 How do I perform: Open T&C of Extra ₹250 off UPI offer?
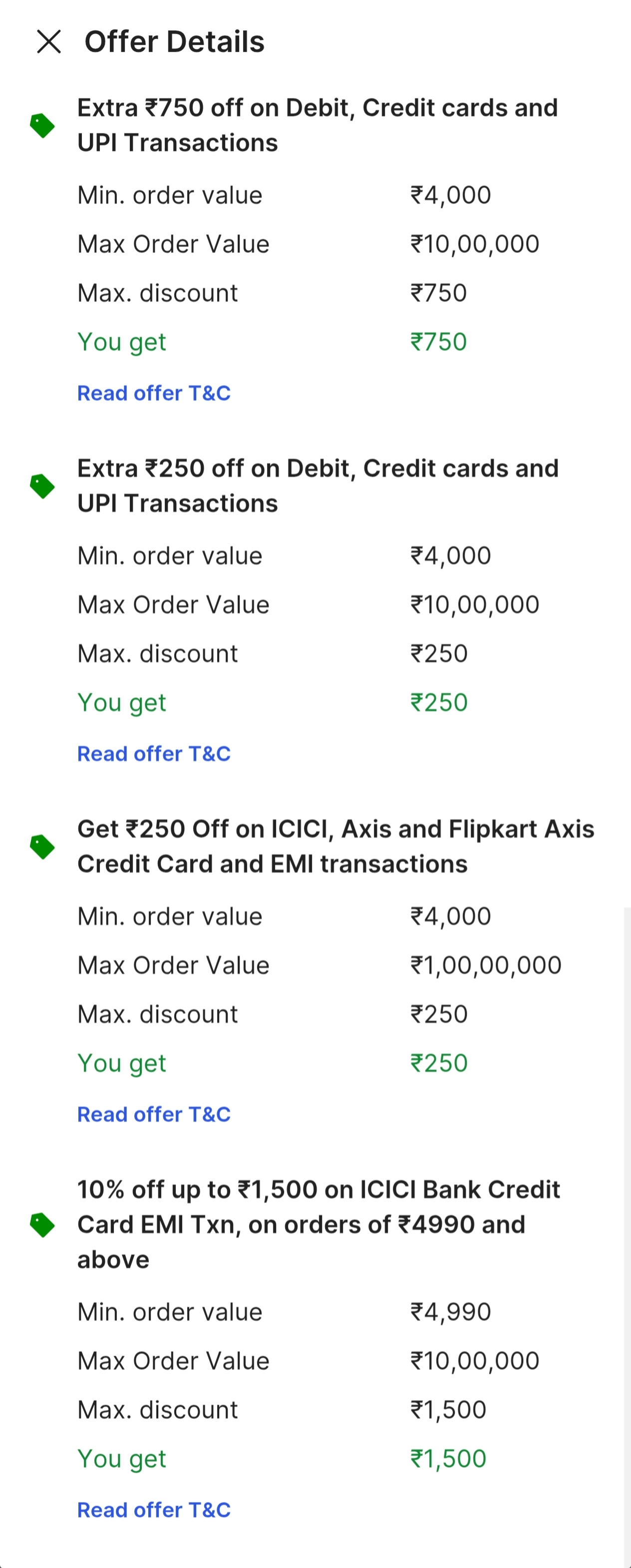click(154, 754)
